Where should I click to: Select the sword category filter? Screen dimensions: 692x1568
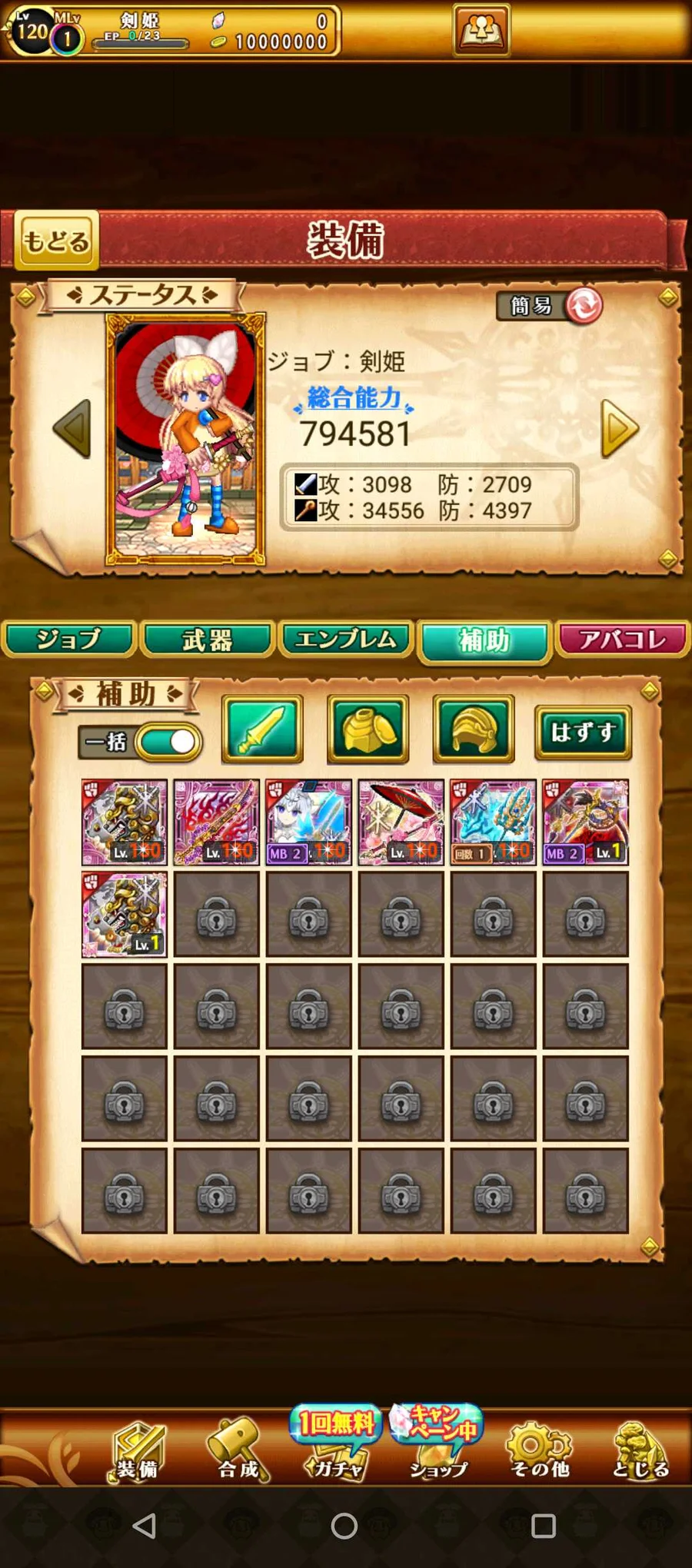click(262, 729)
